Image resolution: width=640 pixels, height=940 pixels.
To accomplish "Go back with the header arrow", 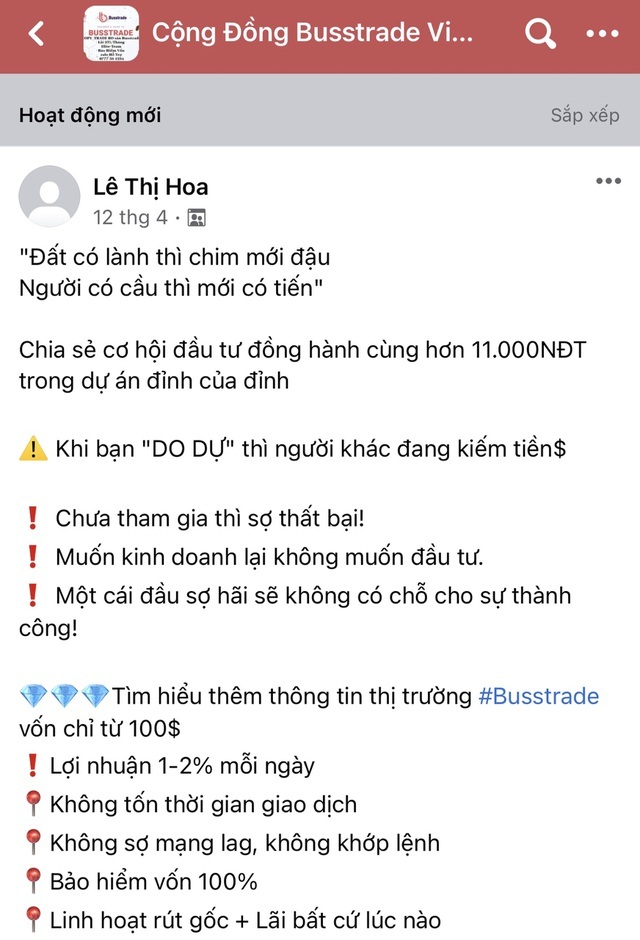I will 36,34.
